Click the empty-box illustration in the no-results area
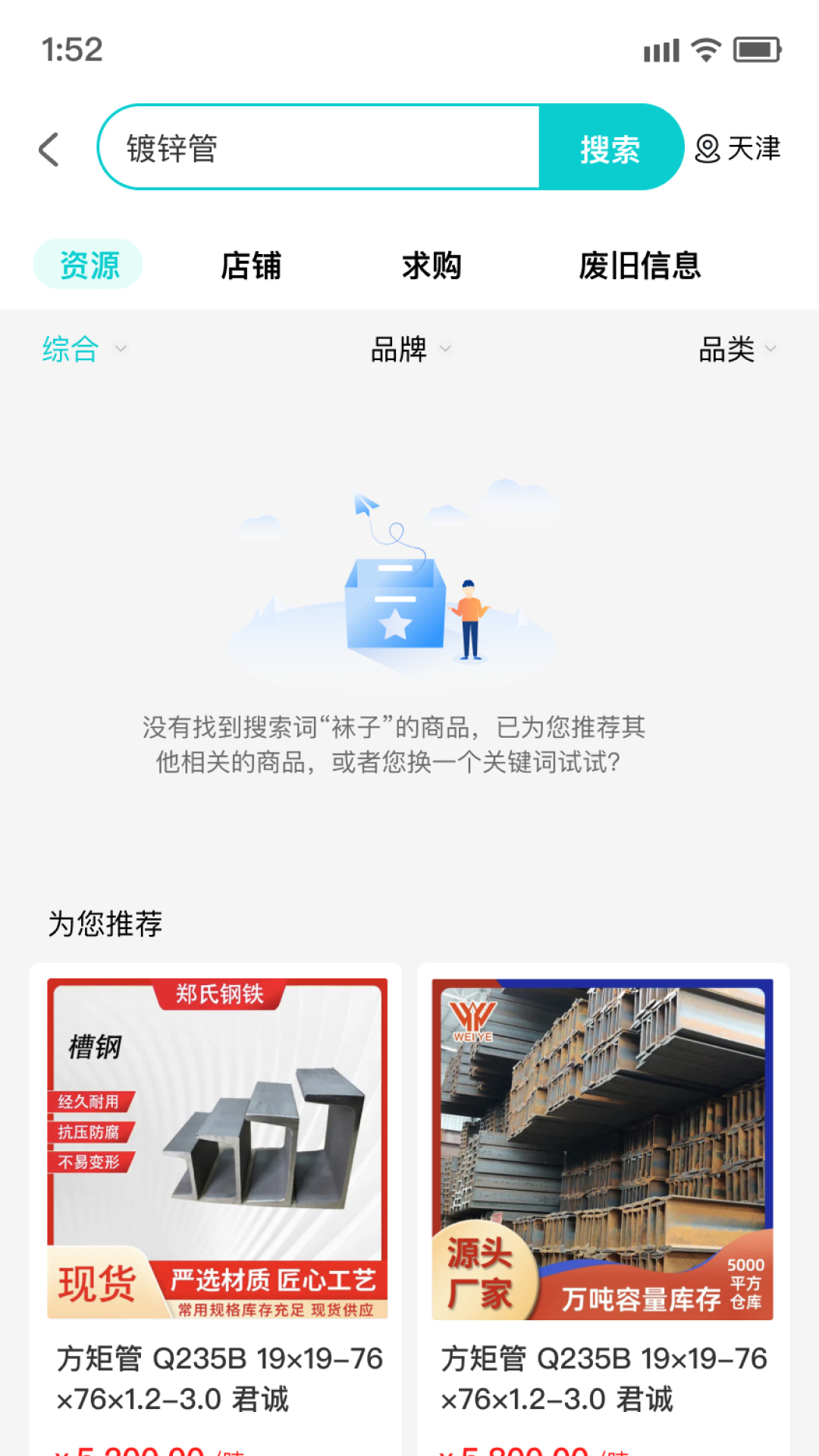 pyautogui.click(x=398, y=599)
